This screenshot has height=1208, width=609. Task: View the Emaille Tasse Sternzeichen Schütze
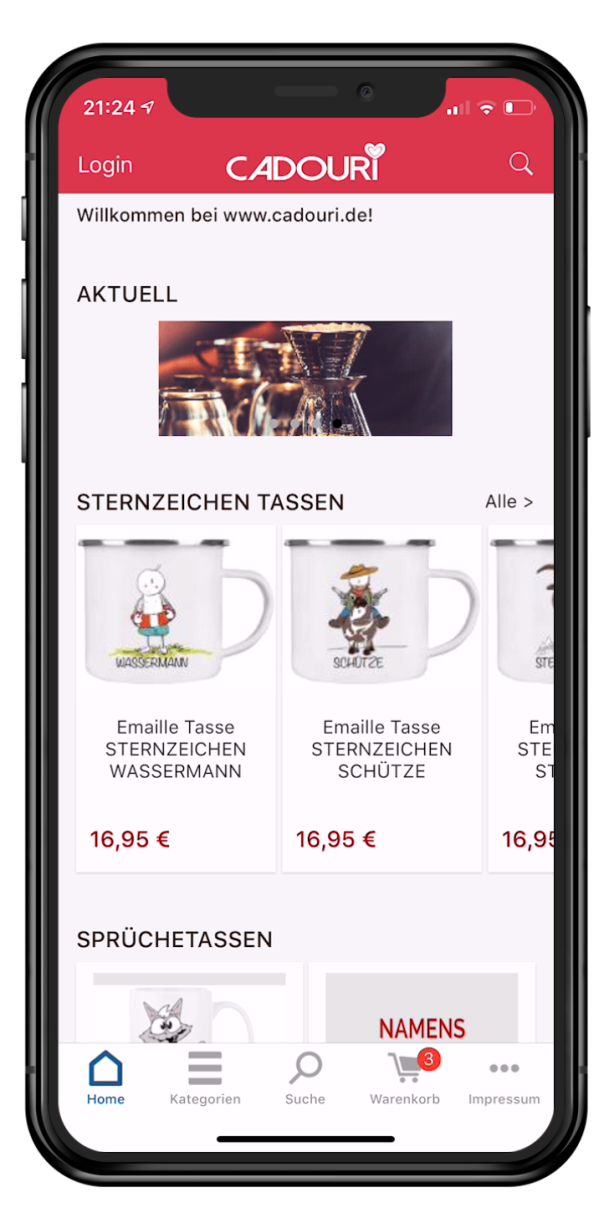click(x=381, y=697)
